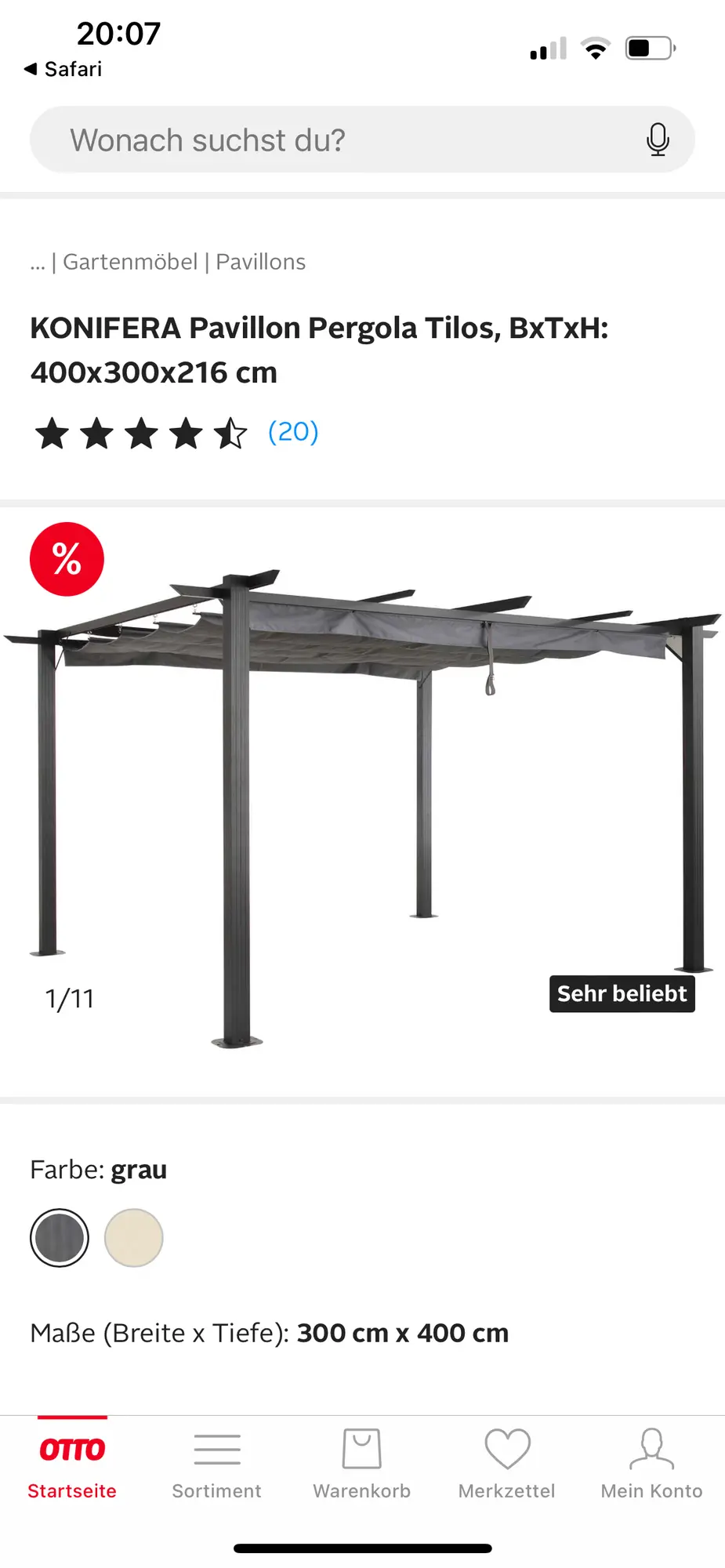Go to the OTTO Startseite tab
The image size is (725, 1568).
click(72, 1465)
